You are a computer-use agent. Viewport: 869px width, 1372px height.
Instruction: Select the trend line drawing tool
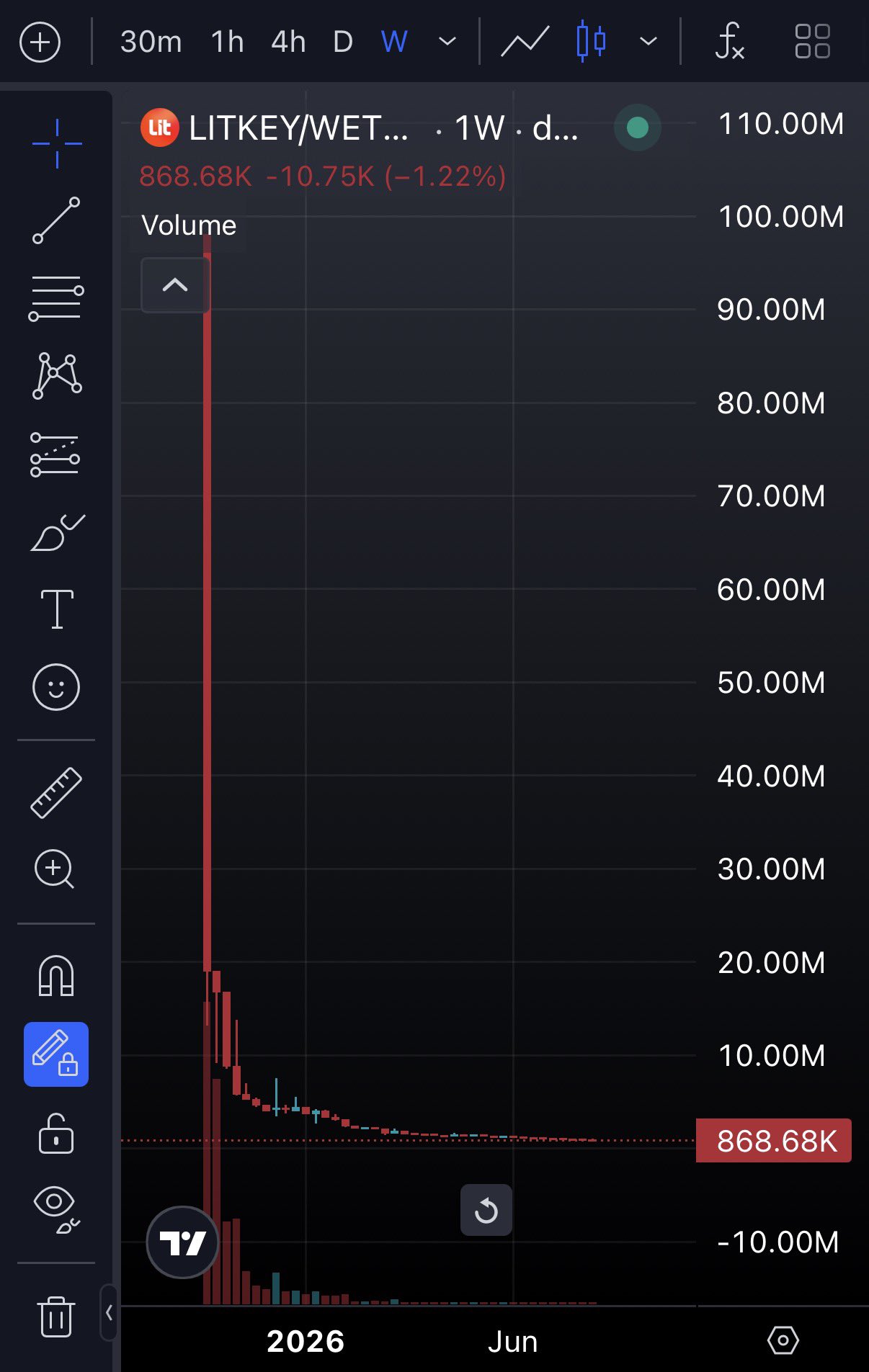pos(56,220)
